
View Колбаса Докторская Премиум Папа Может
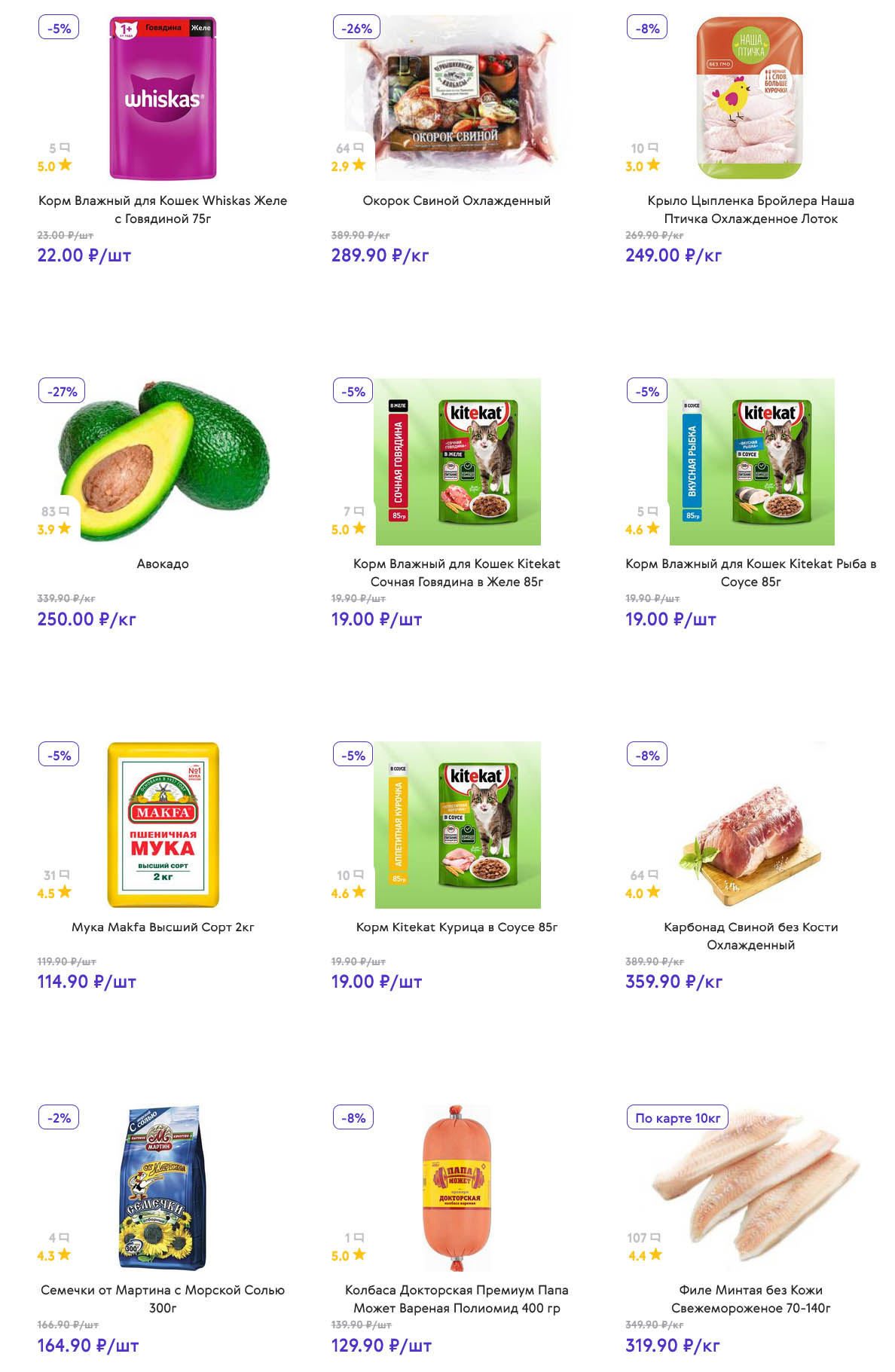coord(457,1188)
